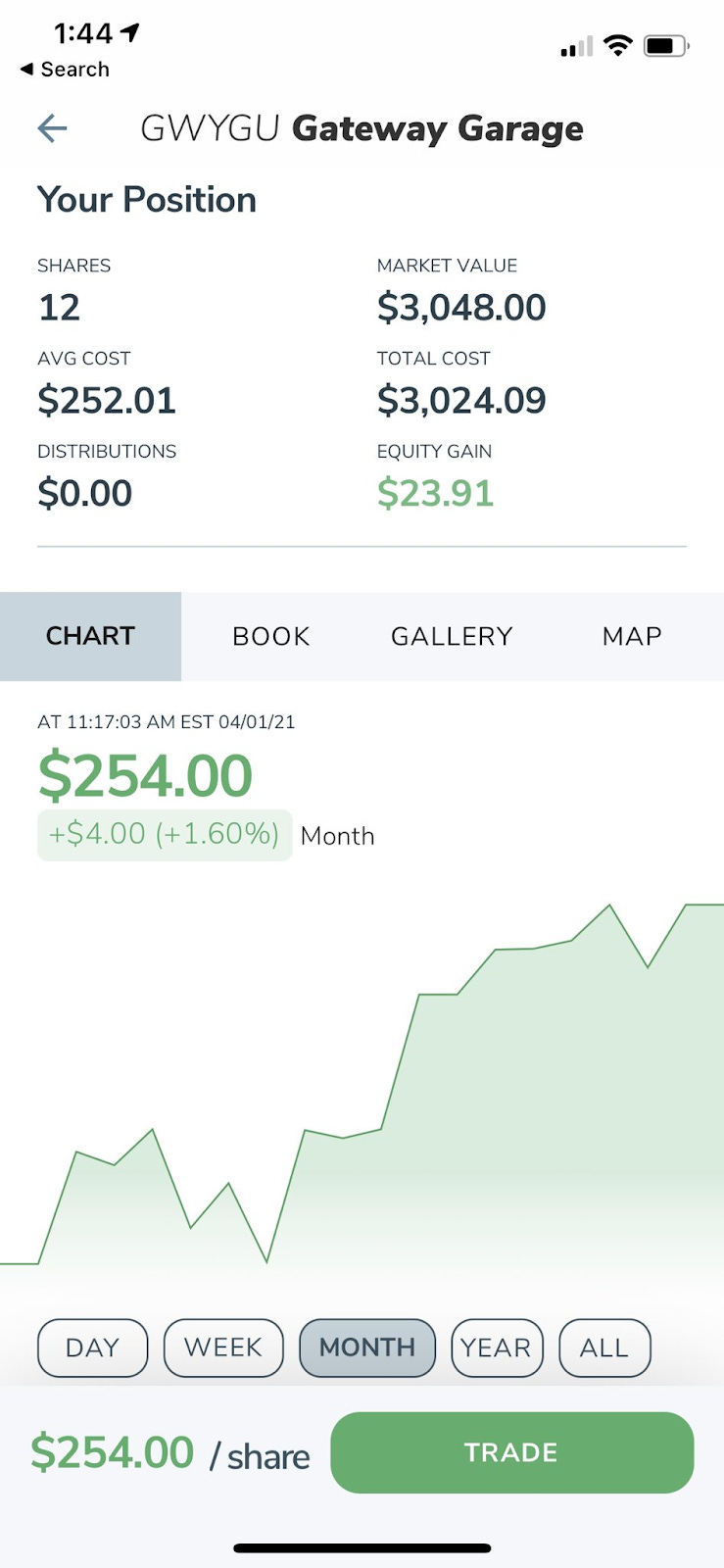Show the Day chart range
Viewport: 724px width, 1568px height.
(x=92, y=1347)
